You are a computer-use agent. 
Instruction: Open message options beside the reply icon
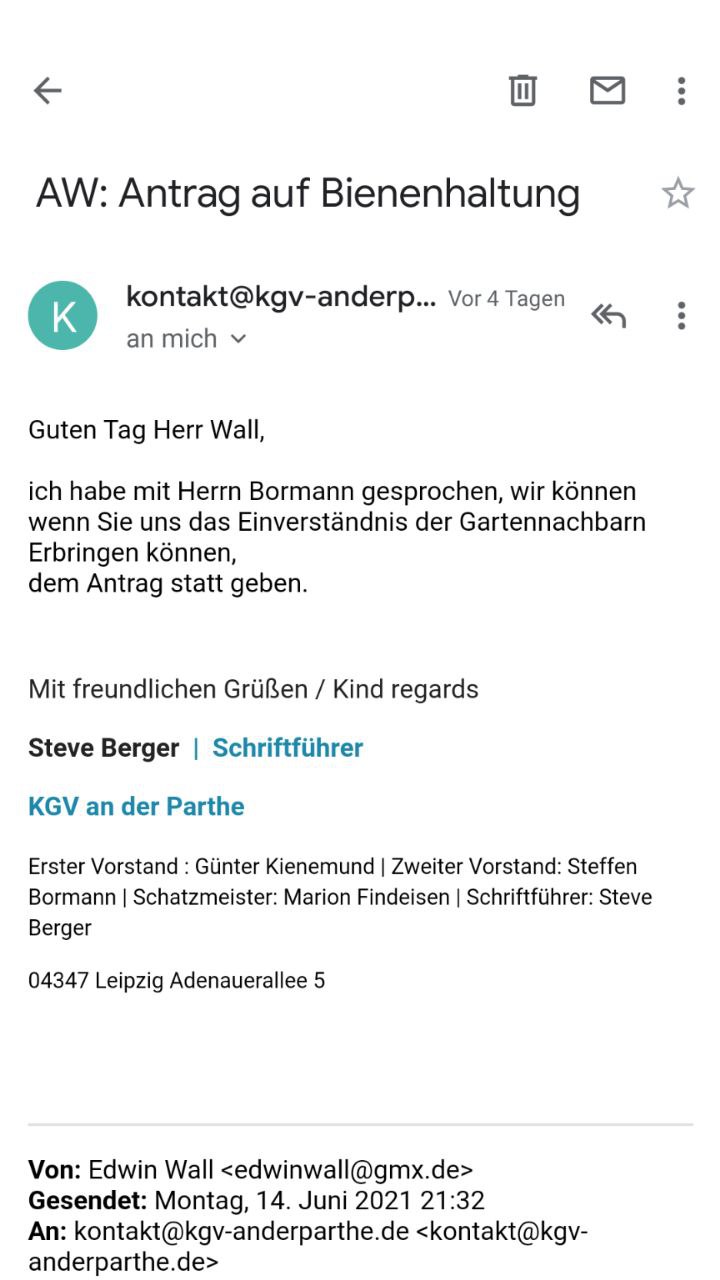(x=681, y=316)
